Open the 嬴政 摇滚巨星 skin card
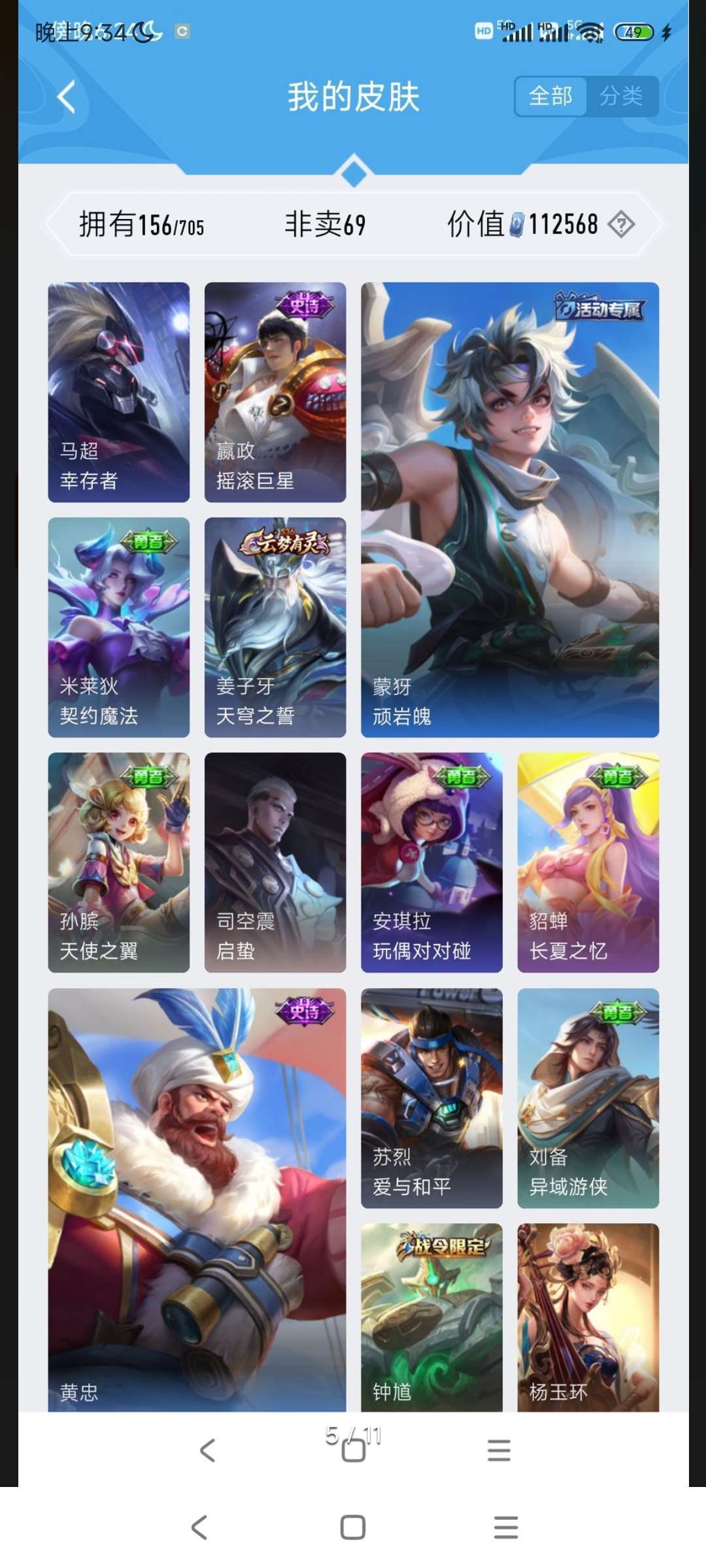 [275, 392]
